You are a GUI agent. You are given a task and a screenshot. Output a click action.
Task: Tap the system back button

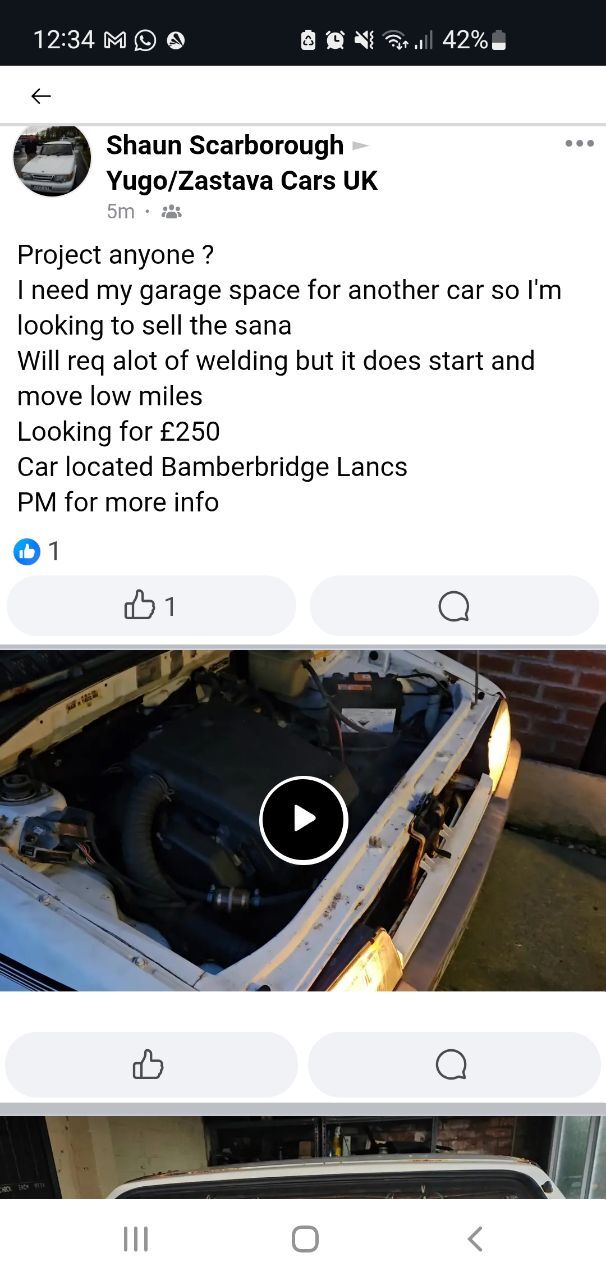click(x=475, y=1239)
